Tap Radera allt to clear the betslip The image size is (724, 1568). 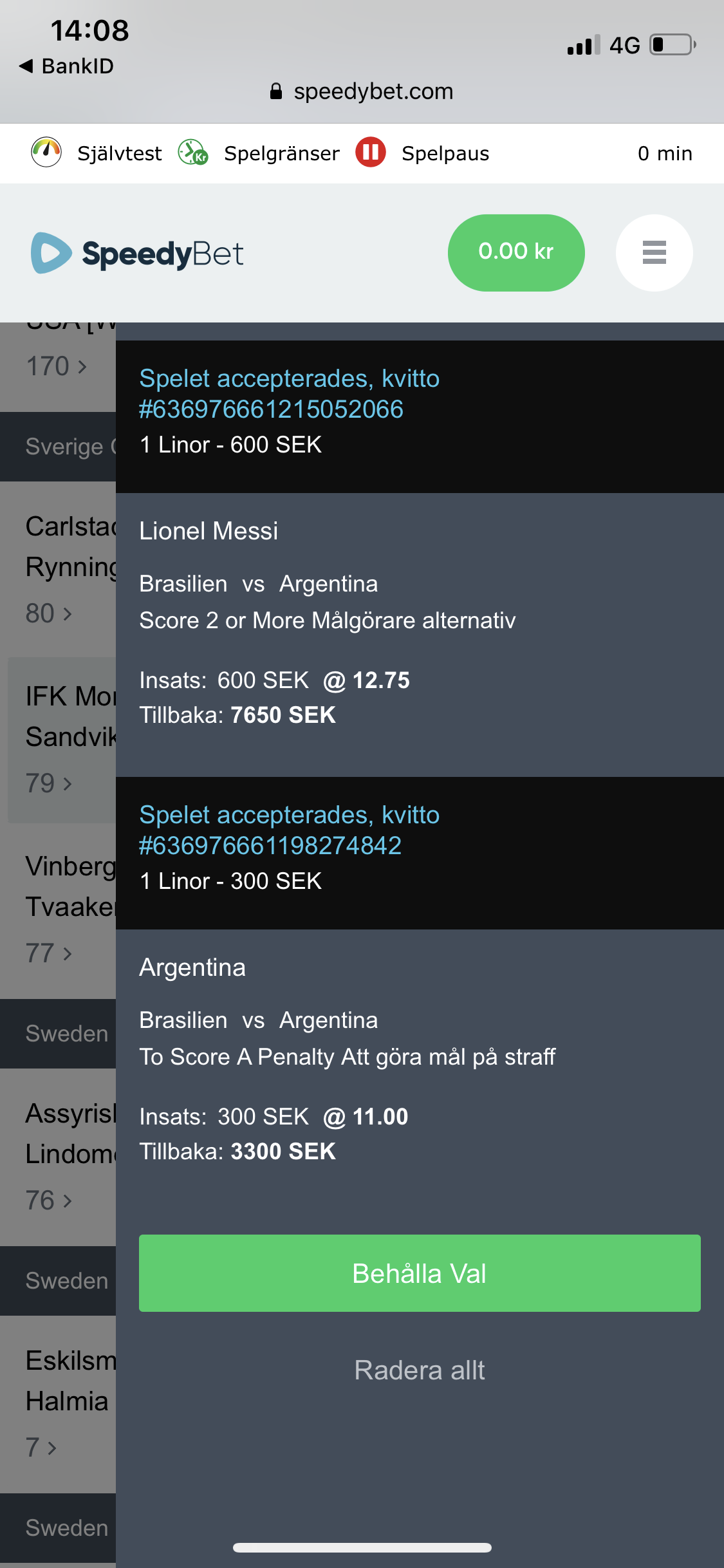[x=420, y=1370]
